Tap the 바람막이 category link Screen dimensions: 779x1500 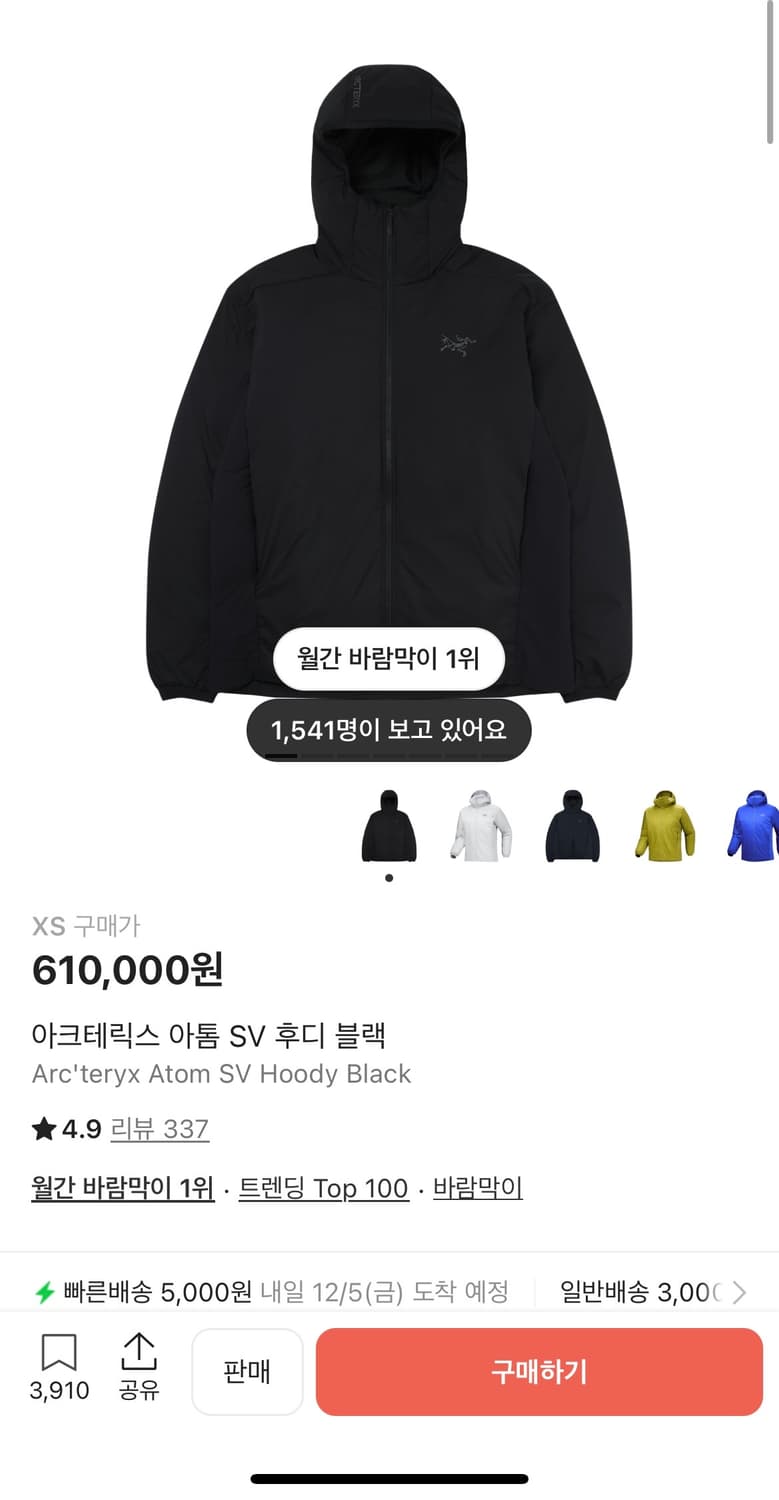tap(478, 1187)
